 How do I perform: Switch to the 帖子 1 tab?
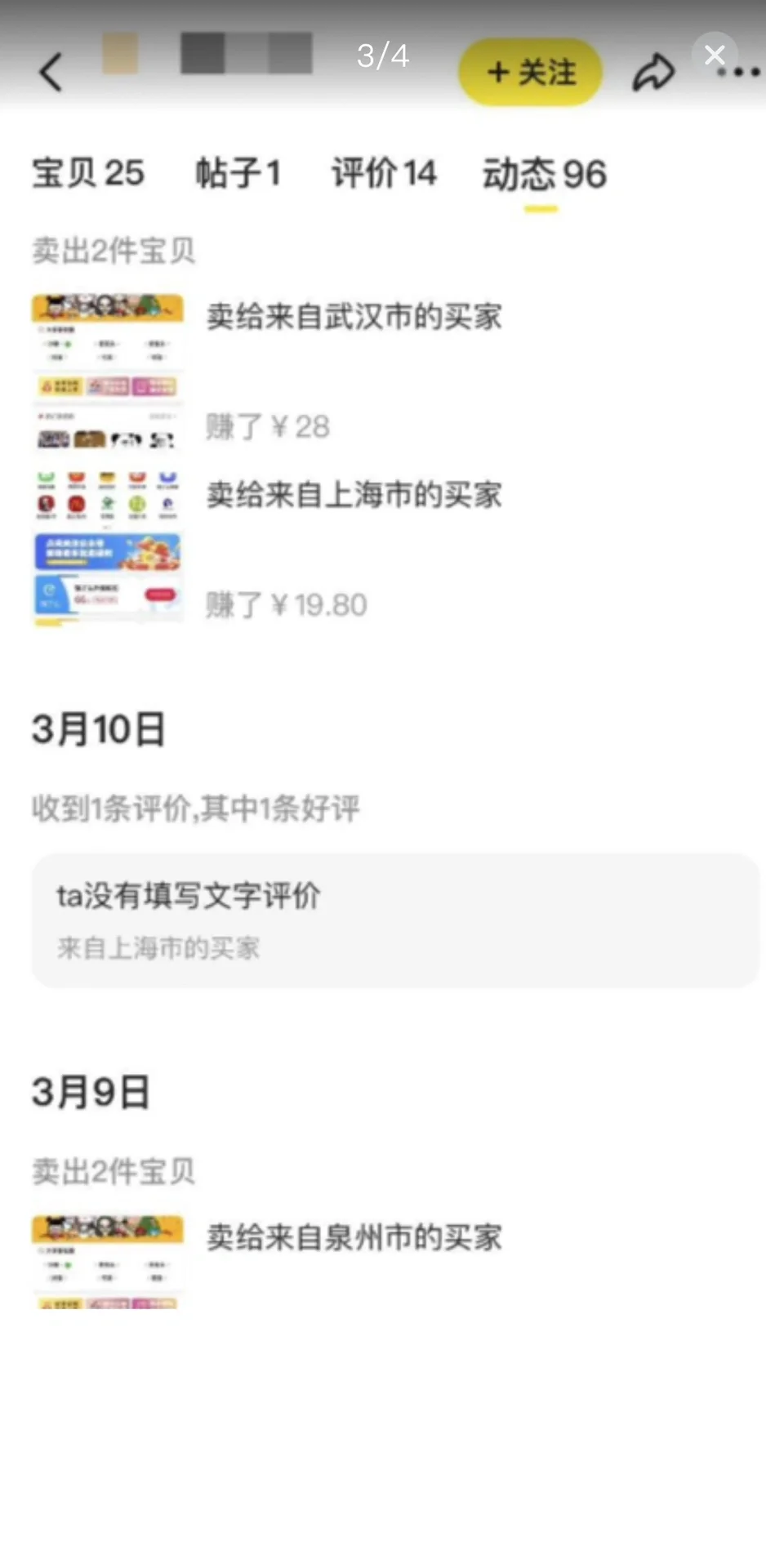tap(238, 173)
